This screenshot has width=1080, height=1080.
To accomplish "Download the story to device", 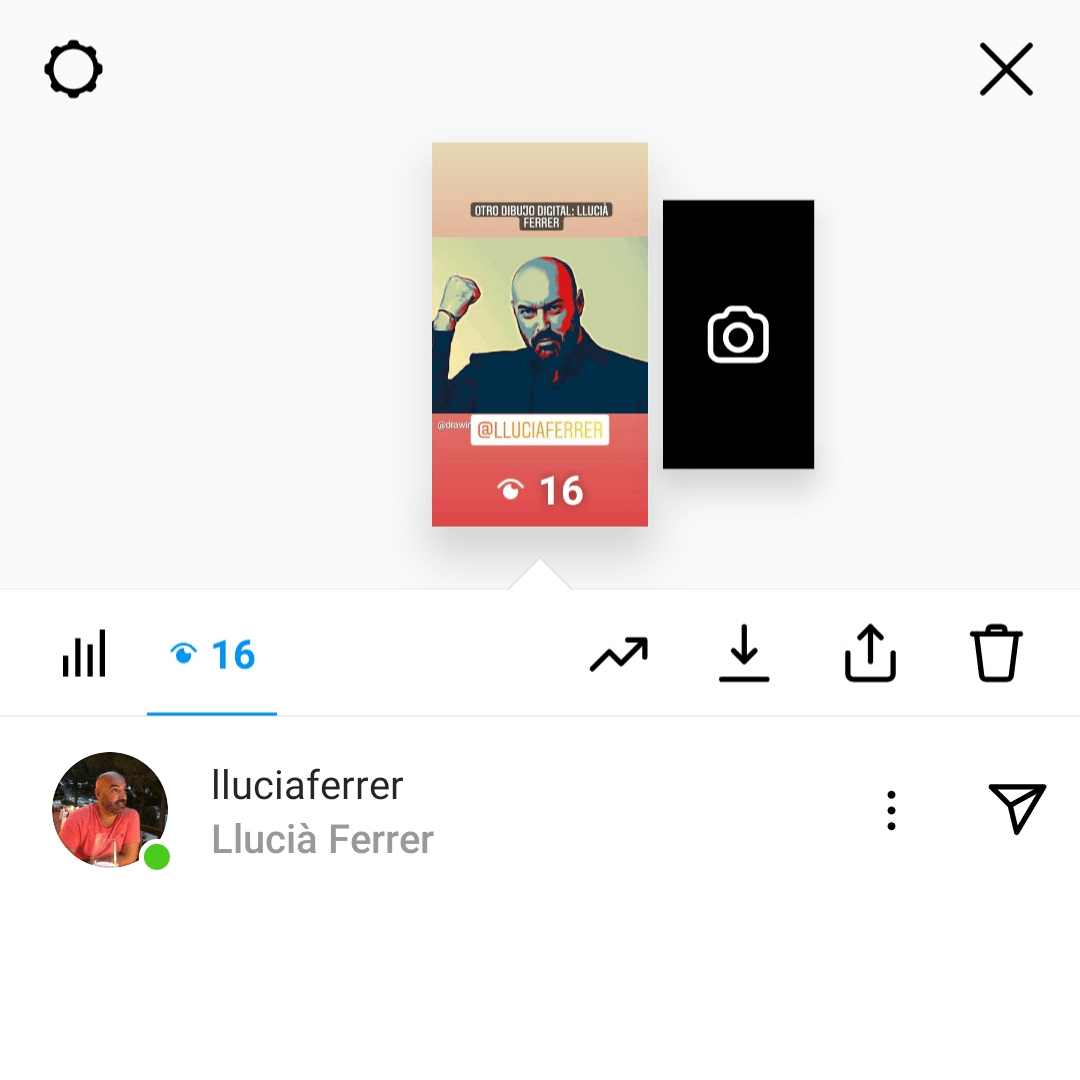I will tap(744, 655).
